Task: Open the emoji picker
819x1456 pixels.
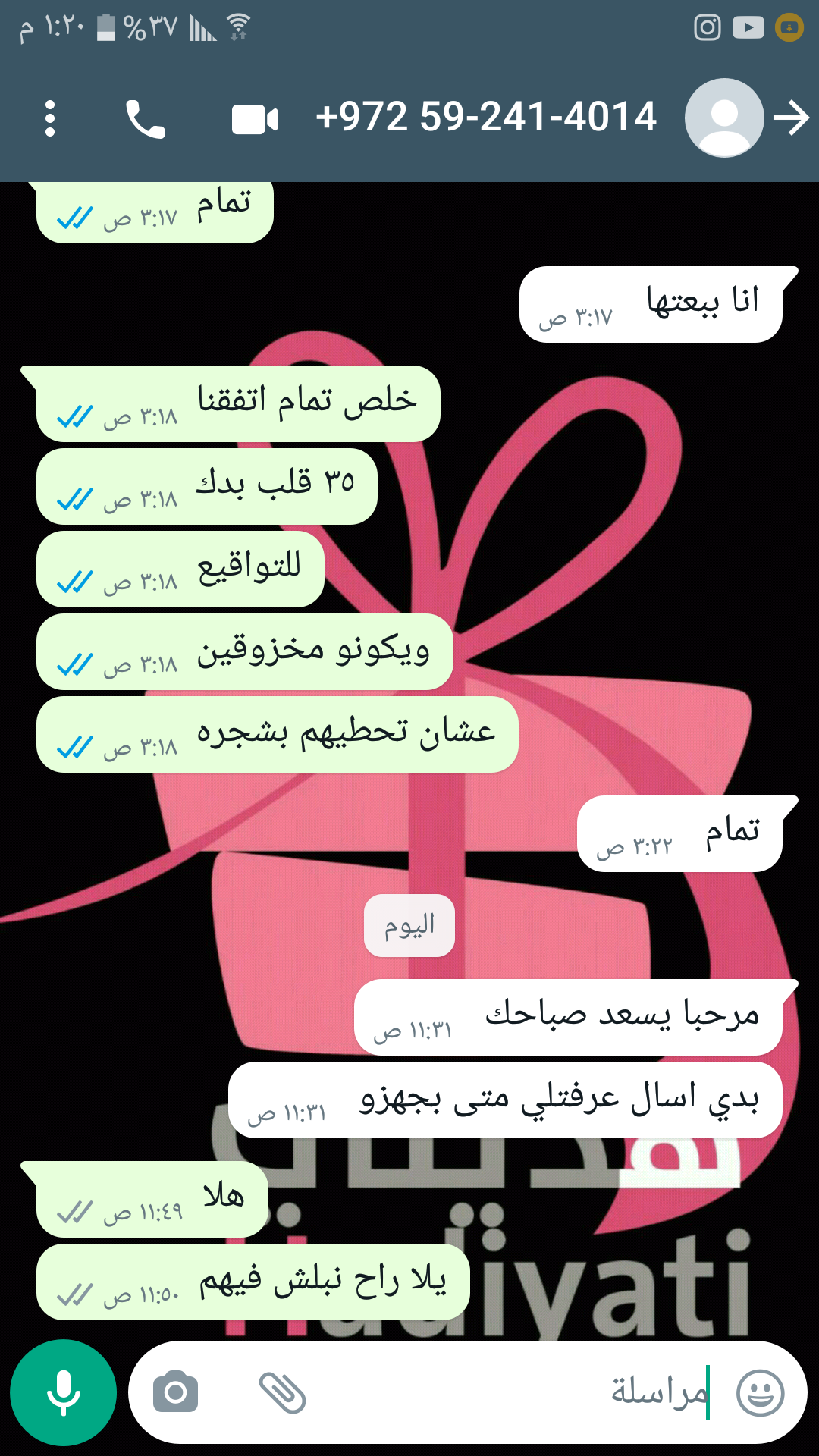Action: click(x=760, y=1392)
